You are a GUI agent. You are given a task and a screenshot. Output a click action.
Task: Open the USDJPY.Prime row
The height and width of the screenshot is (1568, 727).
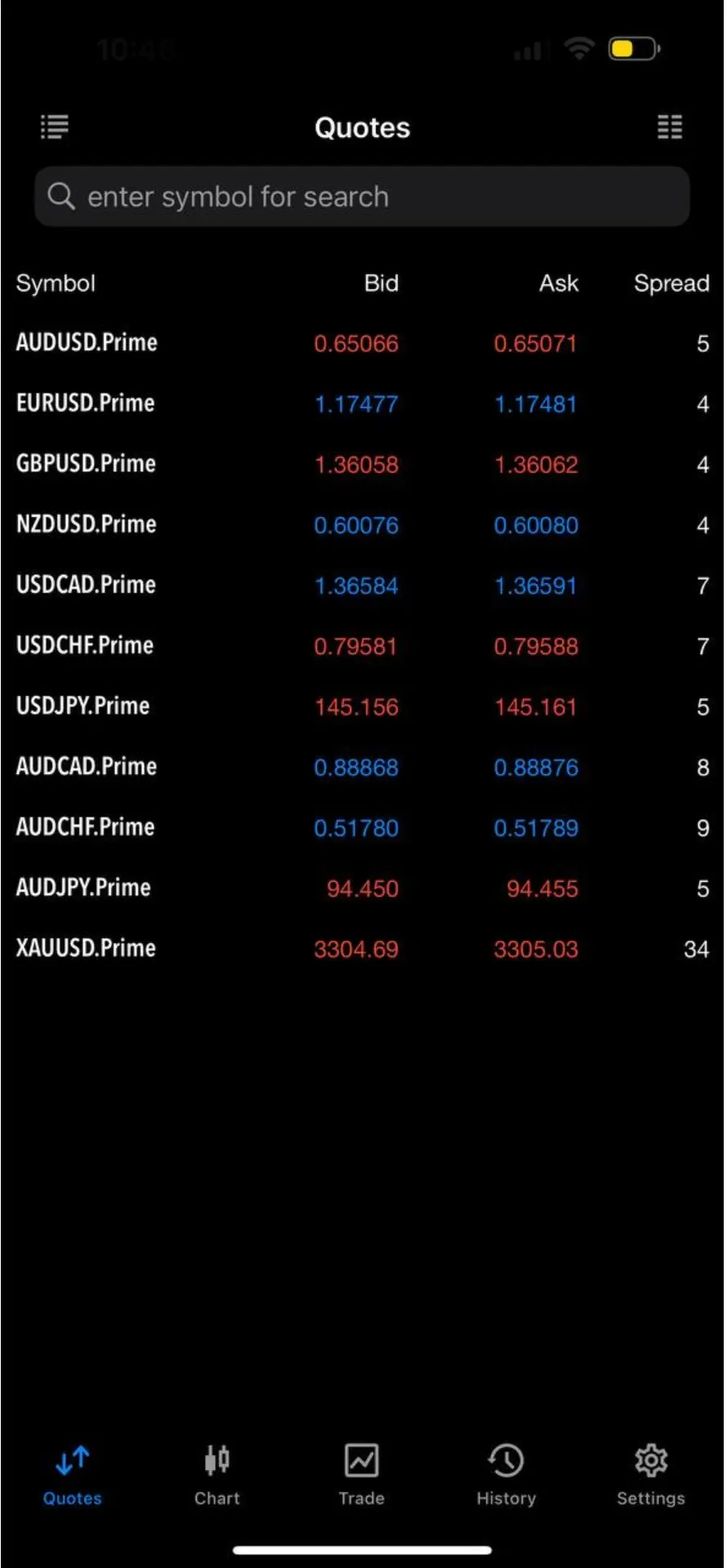[362, 706]
